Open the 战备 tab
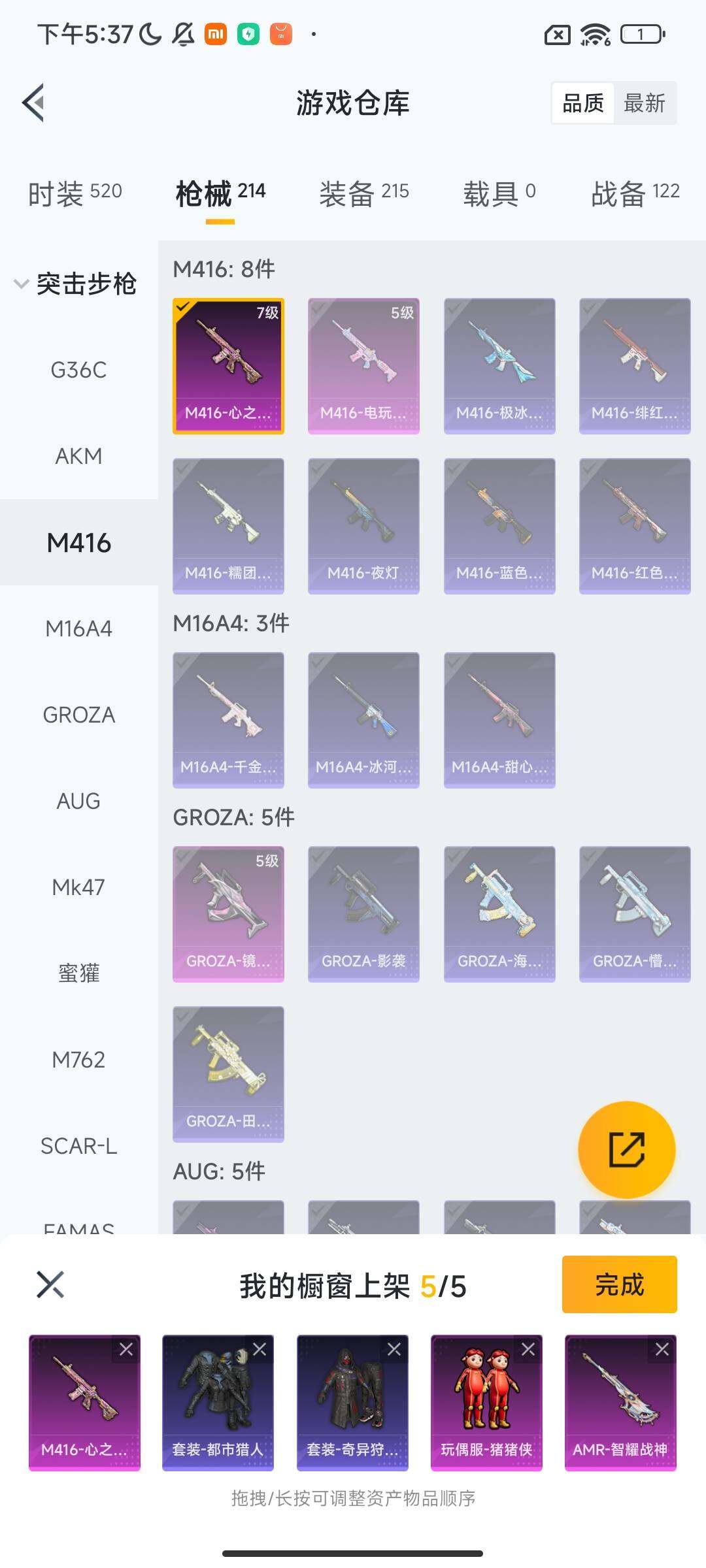 click(635, 193)
